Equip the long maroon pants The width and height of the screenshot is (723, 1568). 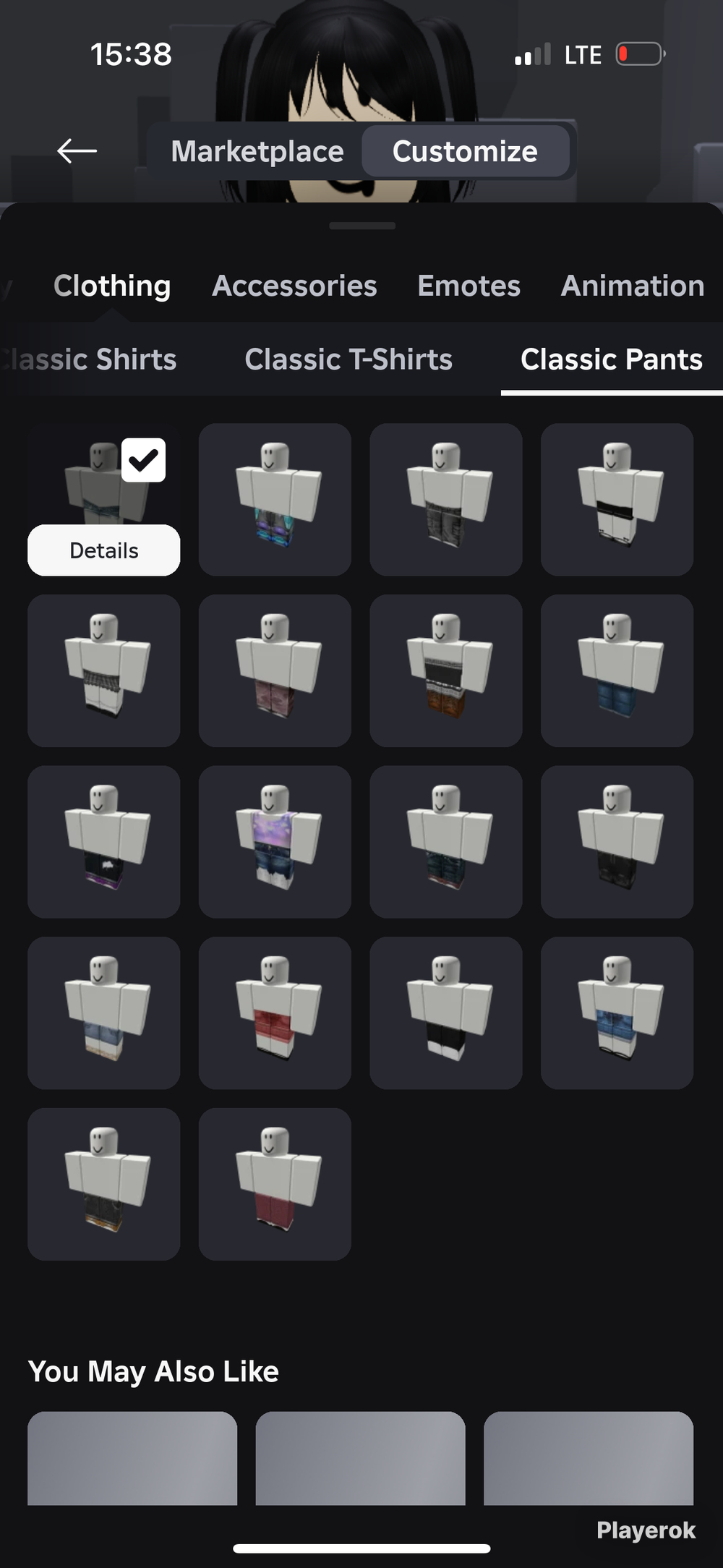click(275, 1184)
